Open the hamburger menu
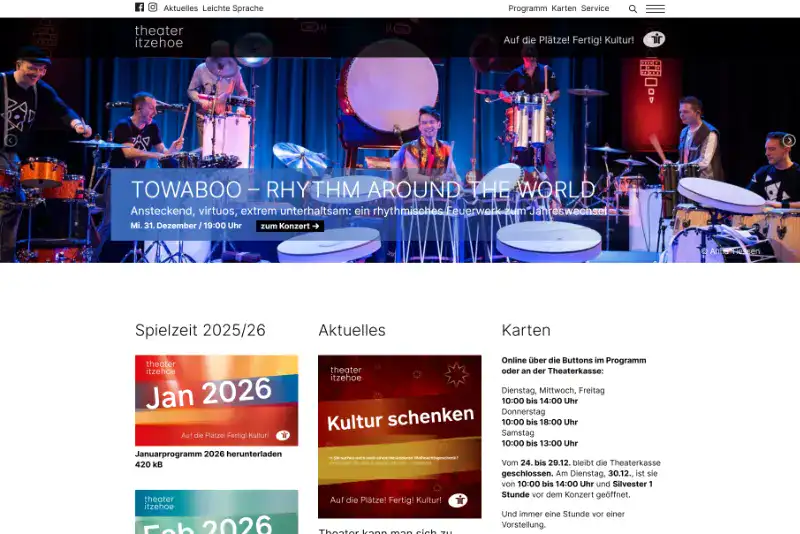The image size is (800, 534). coord(655,9)
